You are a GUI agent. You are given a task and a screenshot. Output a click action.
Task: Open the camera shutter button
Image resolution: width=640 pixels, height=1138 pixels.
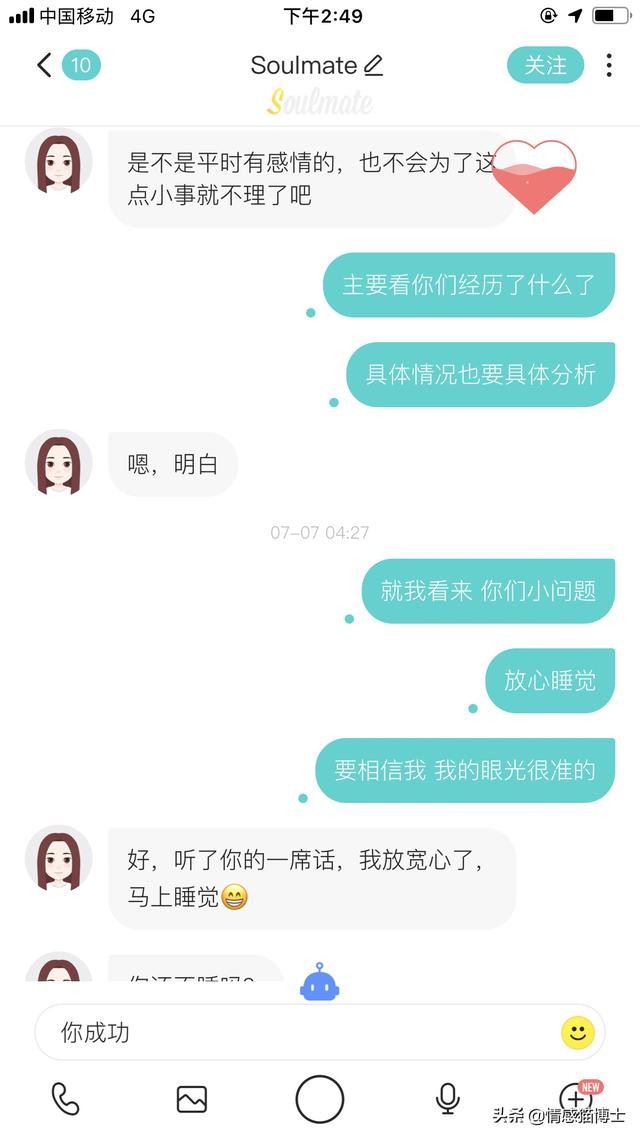320,1099
